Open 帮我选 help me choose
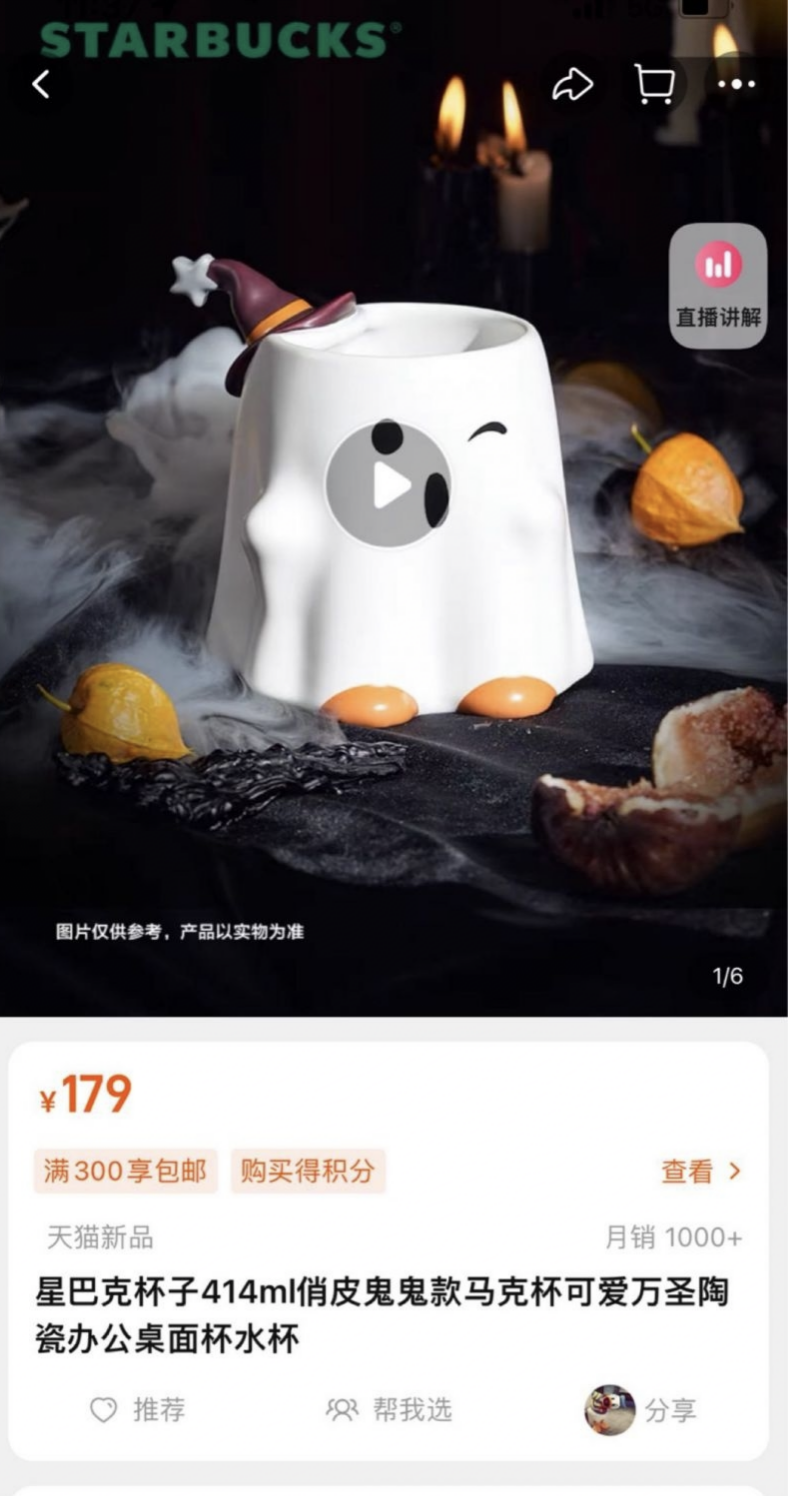The width and height of the screenshot is (788, 1496). [x=390, y=1410]
